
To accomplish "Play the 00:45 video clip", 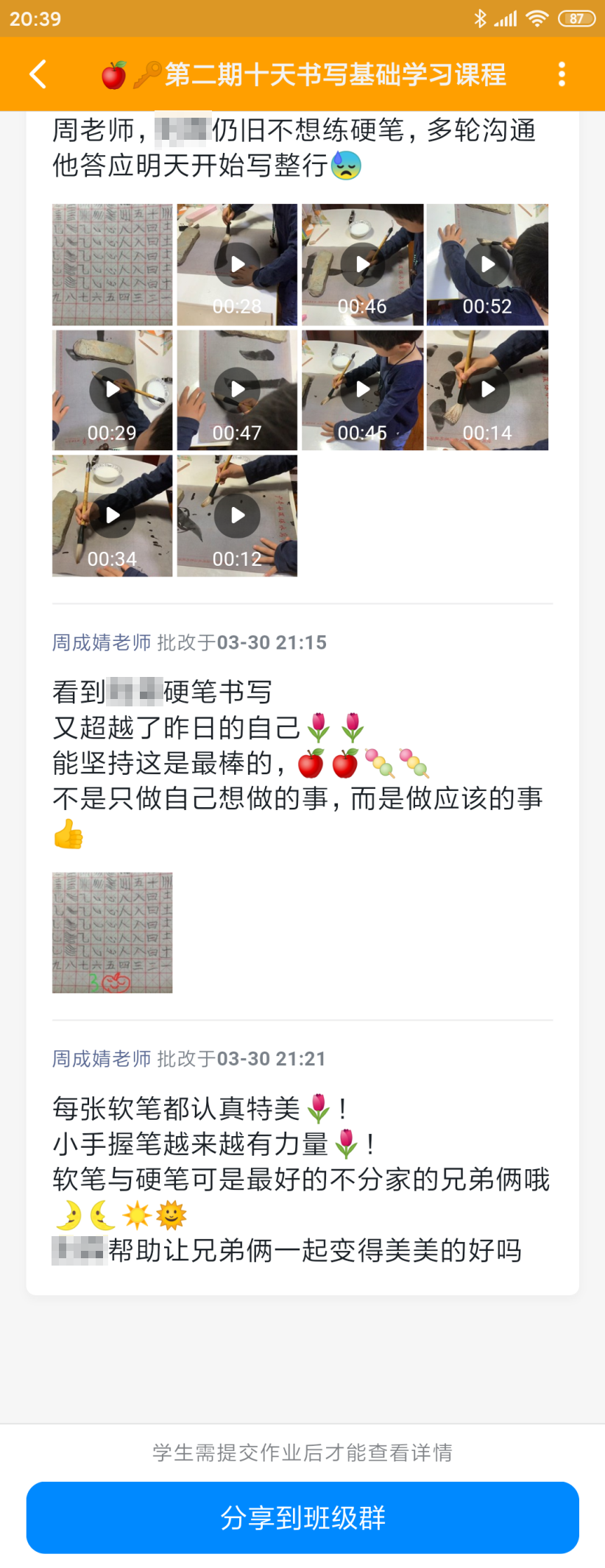I will [362, 390].
